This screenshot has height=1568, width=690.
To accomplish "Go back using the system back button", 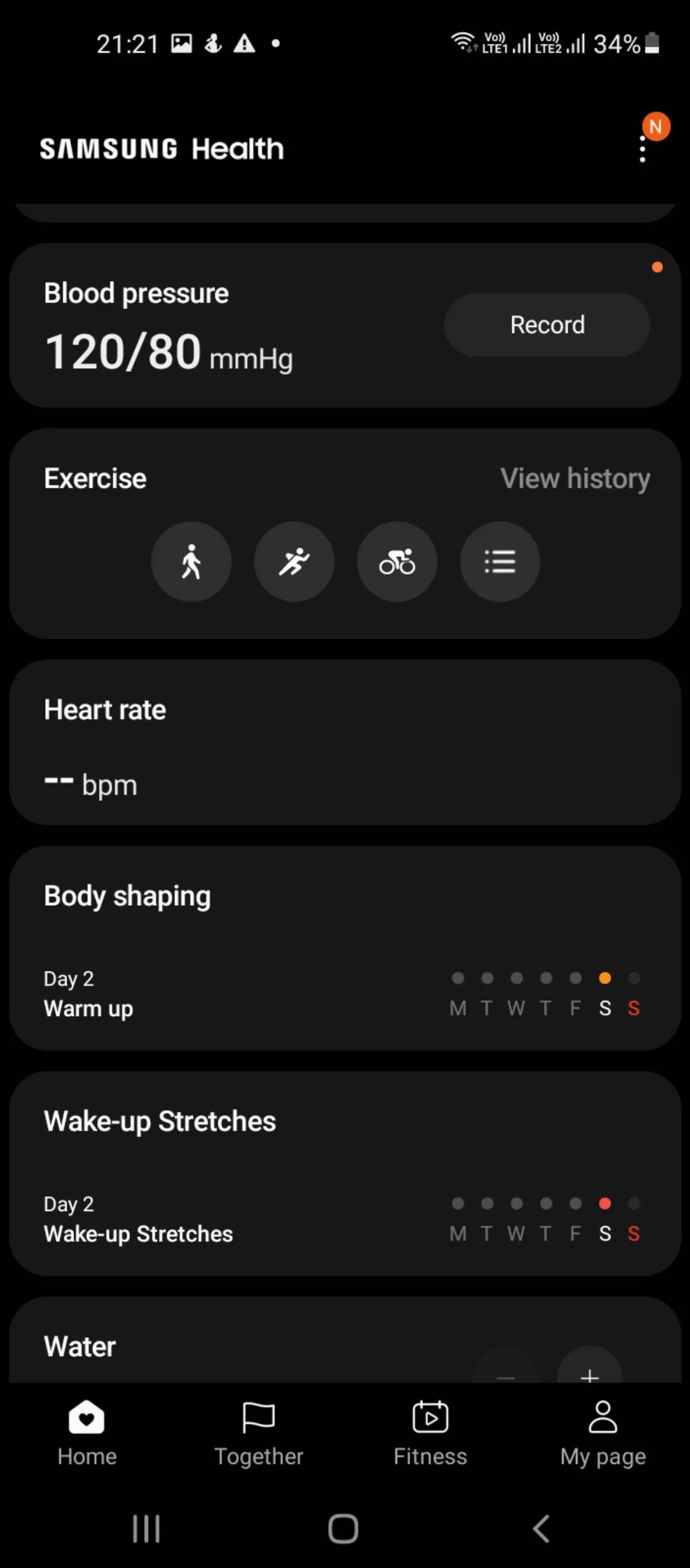I will [541, 1528].
